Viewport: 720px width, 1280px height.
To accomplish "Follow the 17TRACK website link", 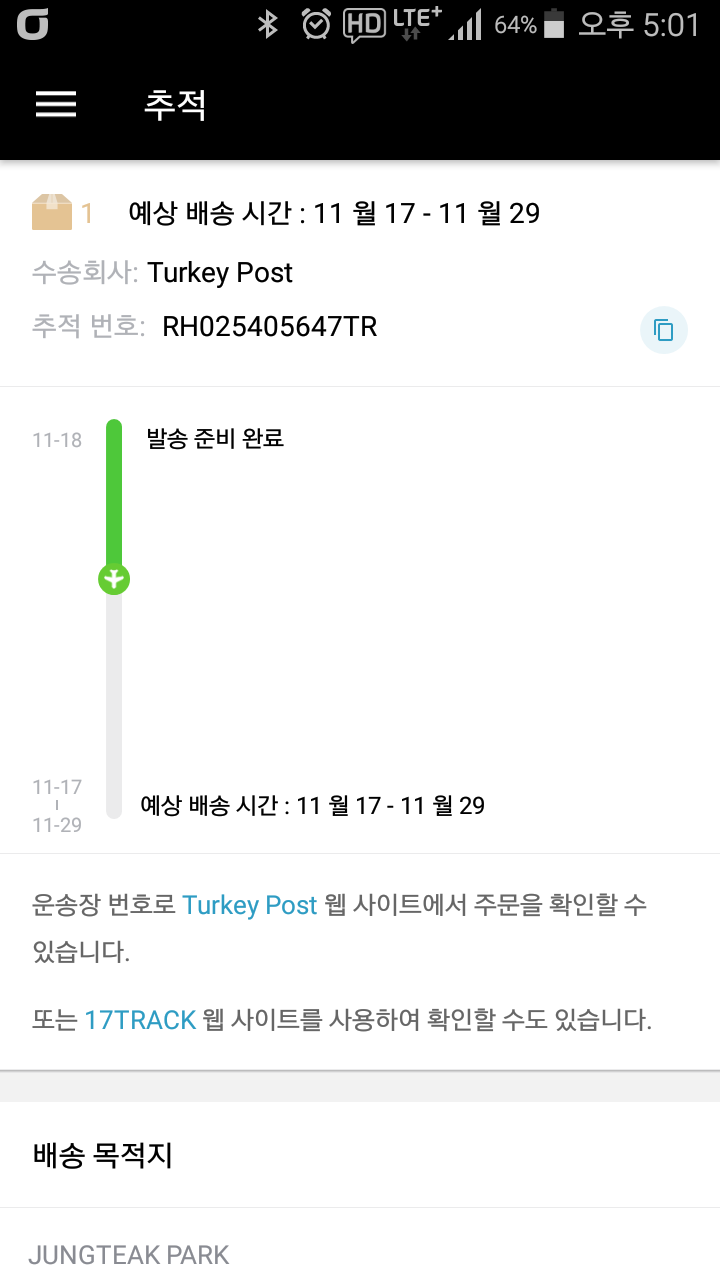I will click(140, 1021).
